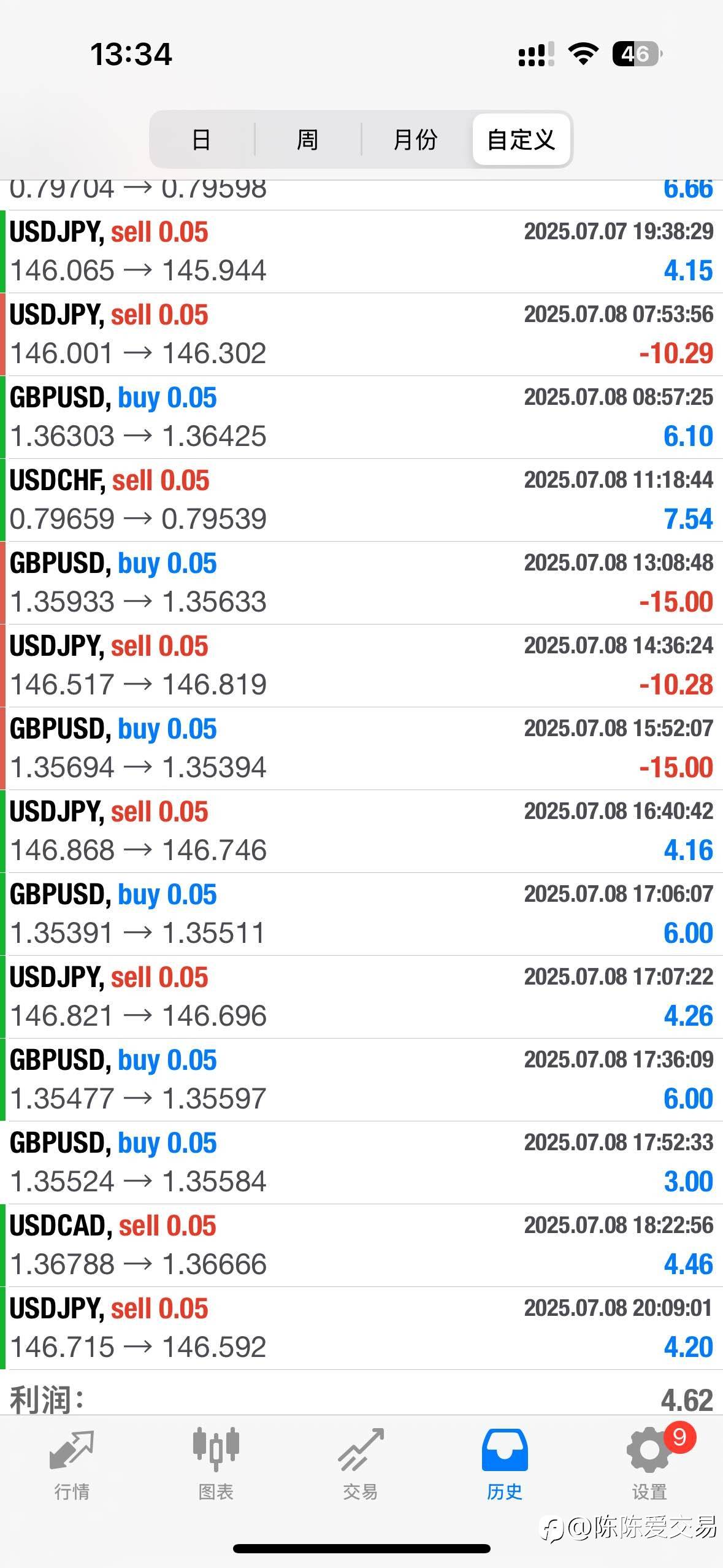Open GBPUSD buy closed at 13:08:48
Image resolution: width=723 pixels, height=1568 pixels.
pyautogui.click(x=361, y=583)
